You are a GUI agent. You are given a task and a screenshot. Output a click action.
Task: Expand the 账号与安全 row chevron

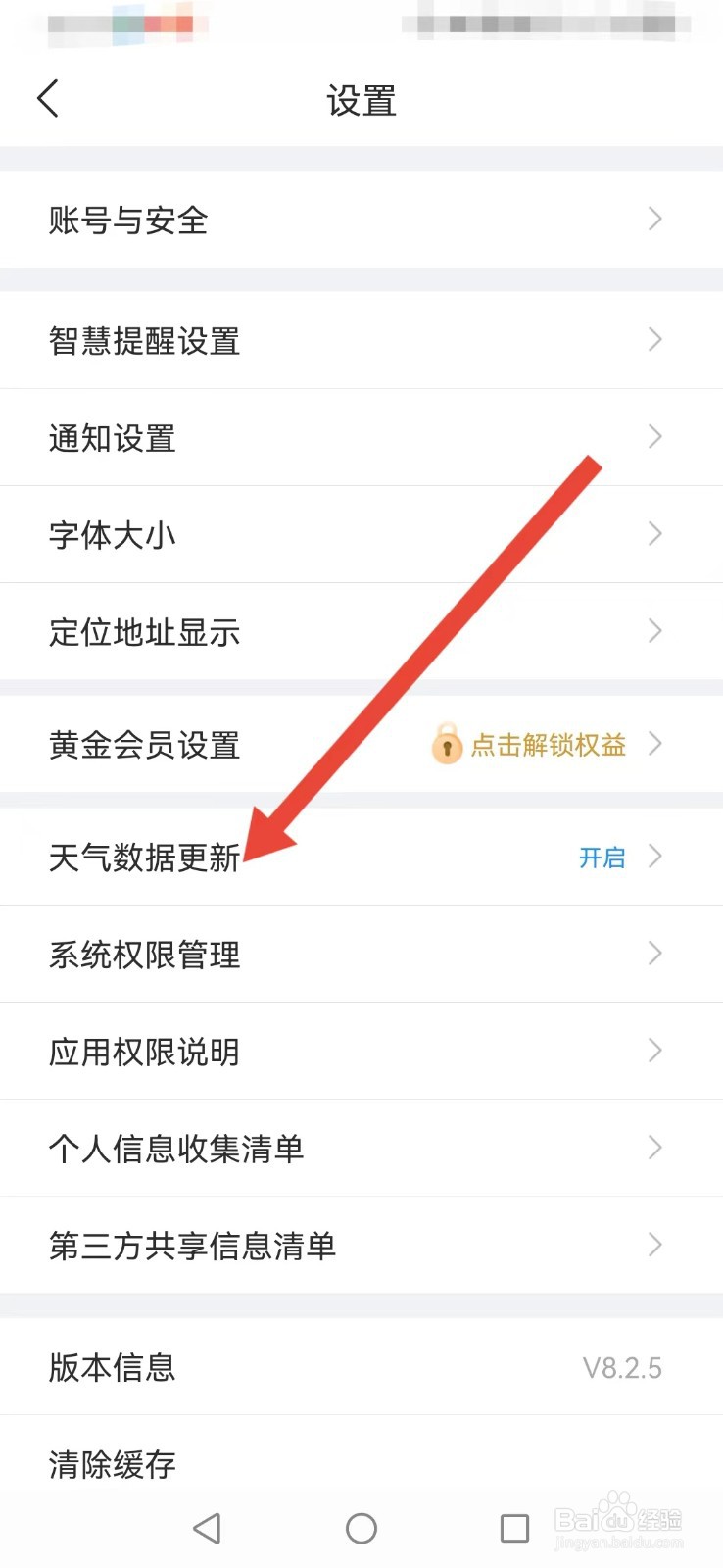[654, 220]
